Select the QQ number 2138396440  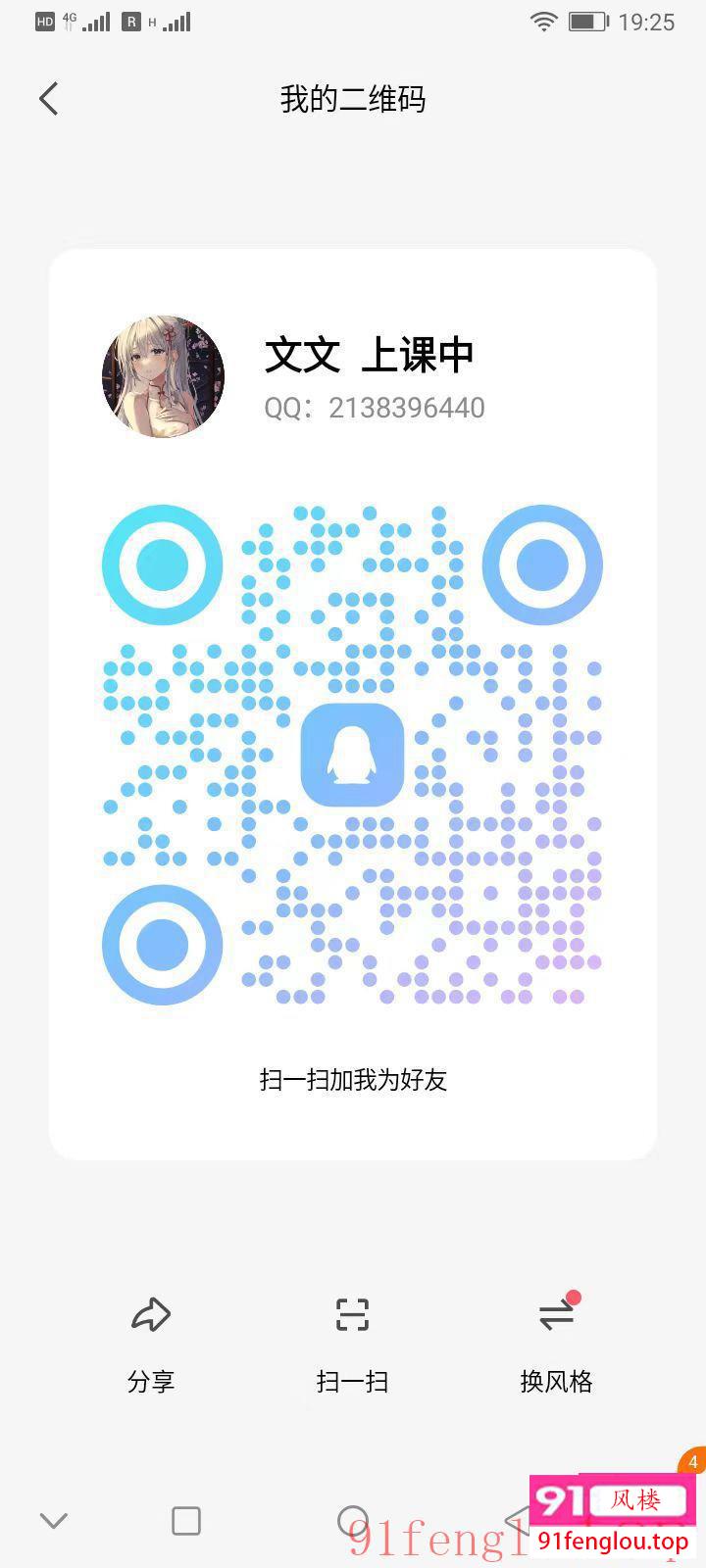406,407
